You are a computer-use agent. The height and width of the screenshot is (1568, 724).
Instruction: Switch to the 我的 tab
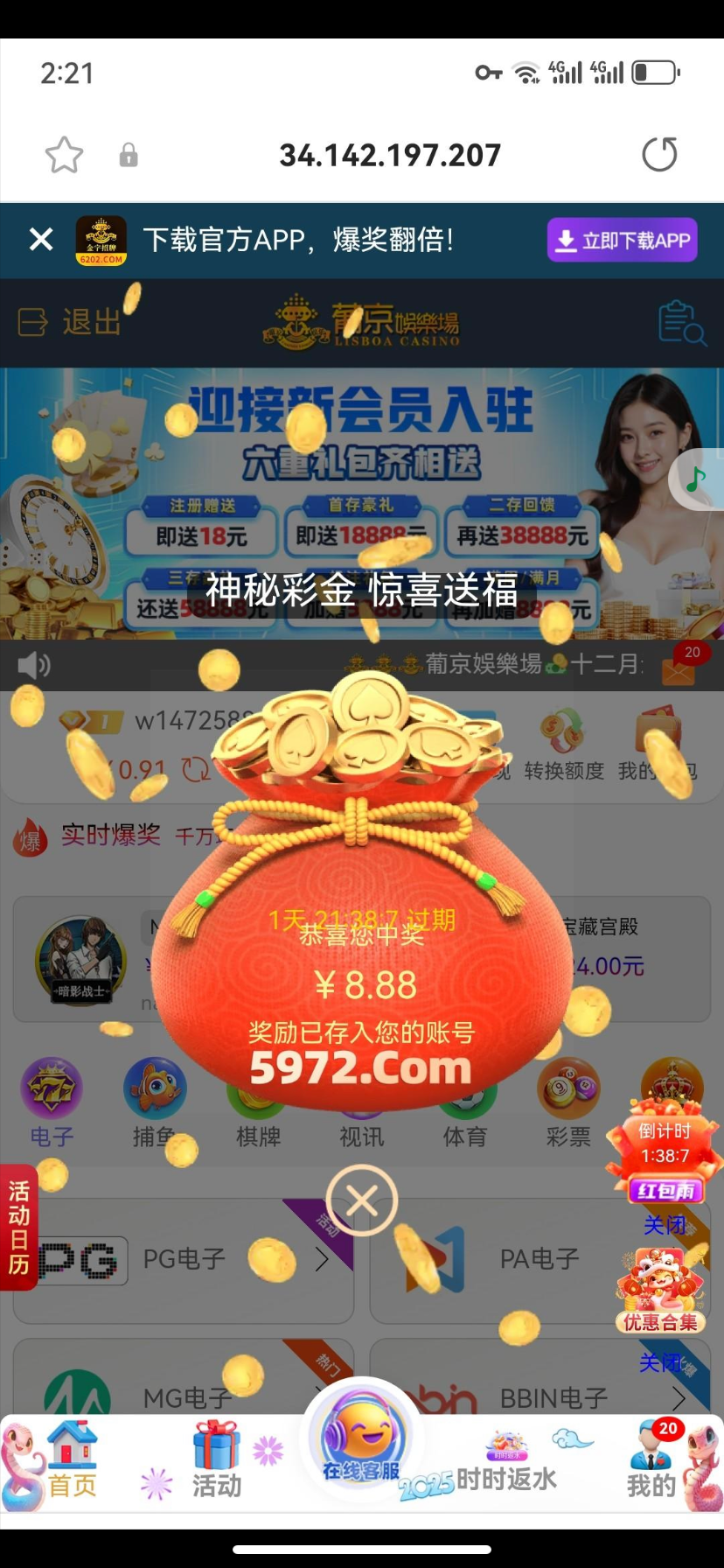651,1465
